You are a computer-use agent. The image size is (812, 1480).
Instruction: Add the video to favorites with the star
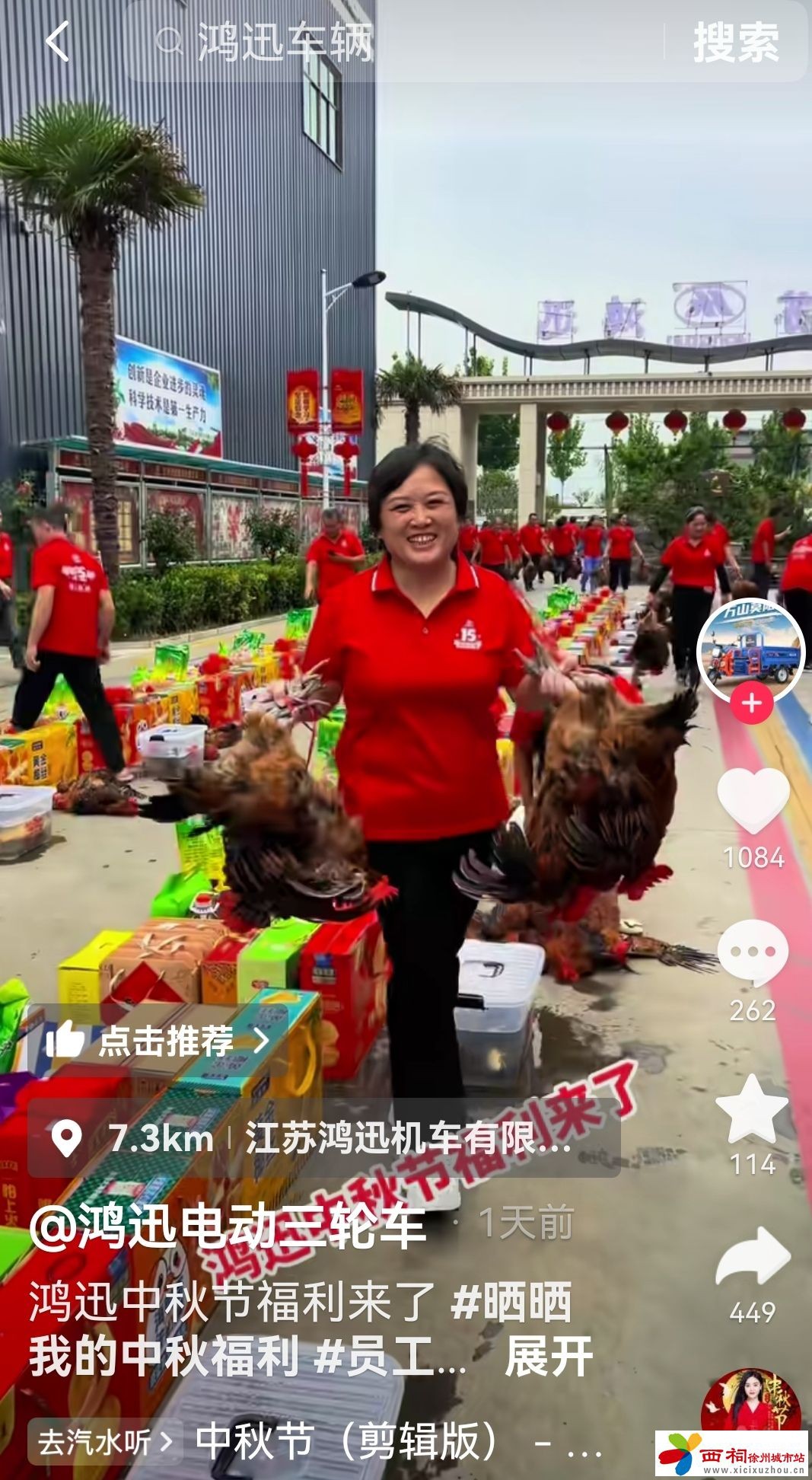(752, 1108)
